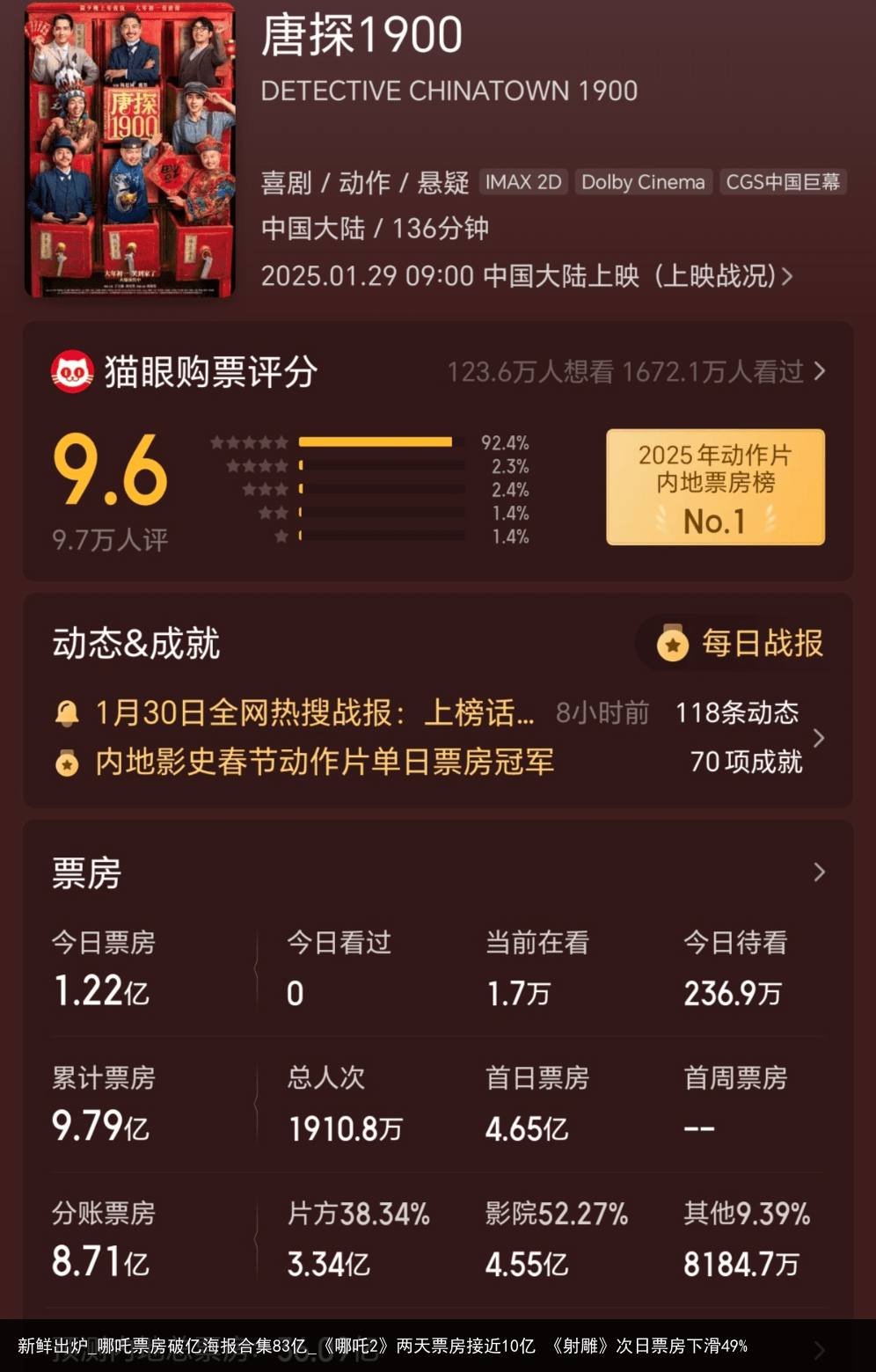
Task: Tap the 2025年动作片内地票房榜 No.1 badge
Action: 715,487
